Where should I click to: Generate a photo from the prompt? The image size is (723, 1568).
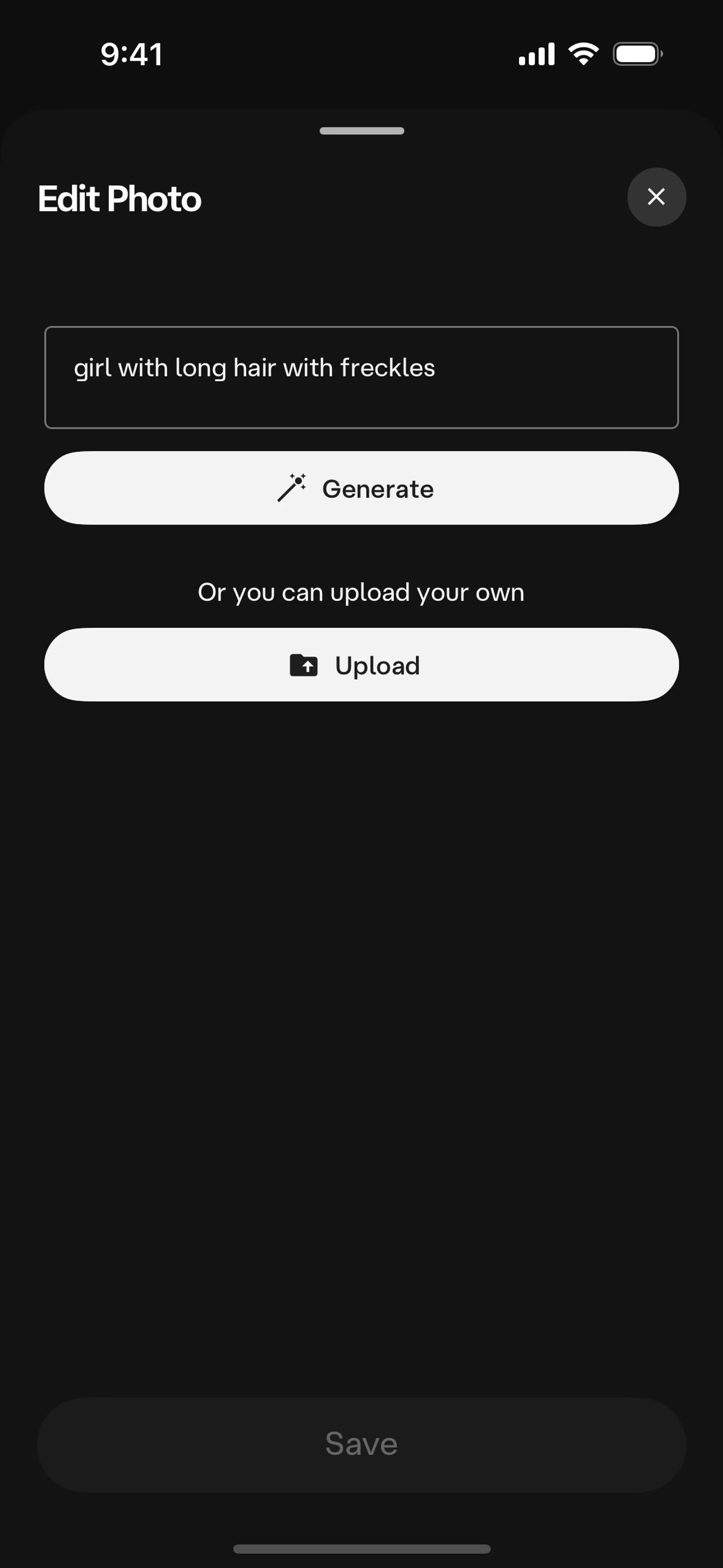click(361, 488)
